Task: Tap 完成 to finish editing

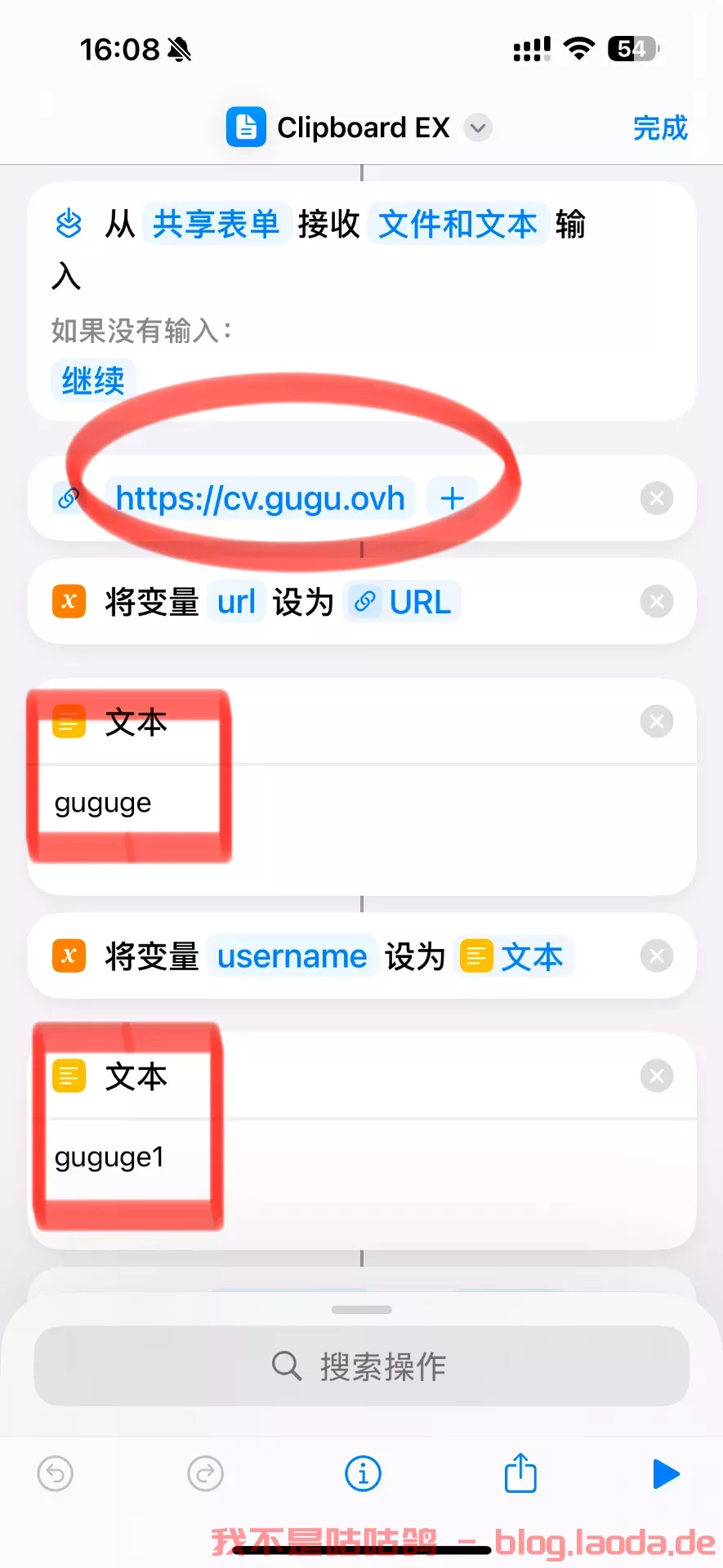Action: tap(660, 128)
